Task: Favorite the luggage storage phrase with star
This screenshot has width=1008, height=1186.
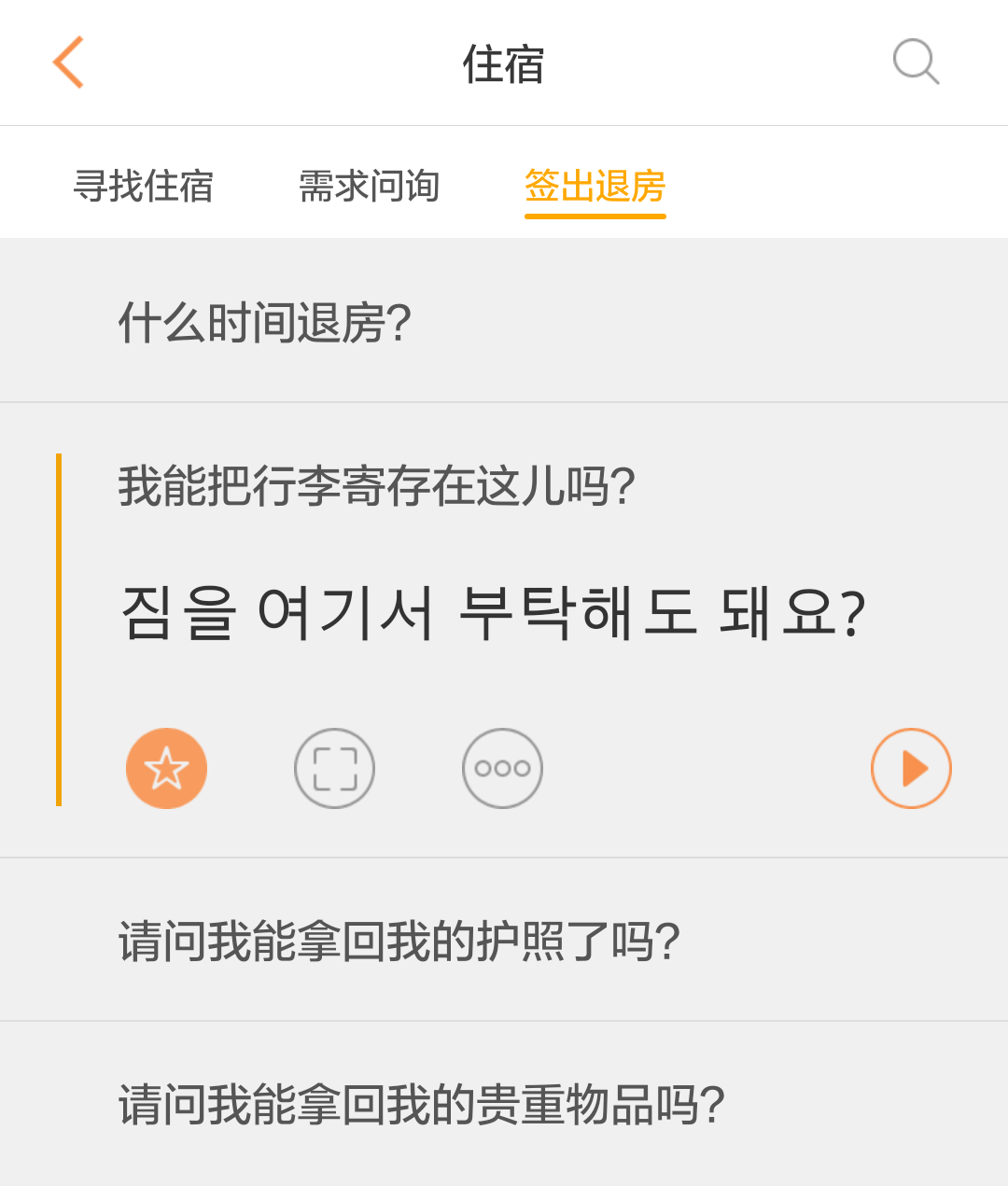Action: [166, 768]
